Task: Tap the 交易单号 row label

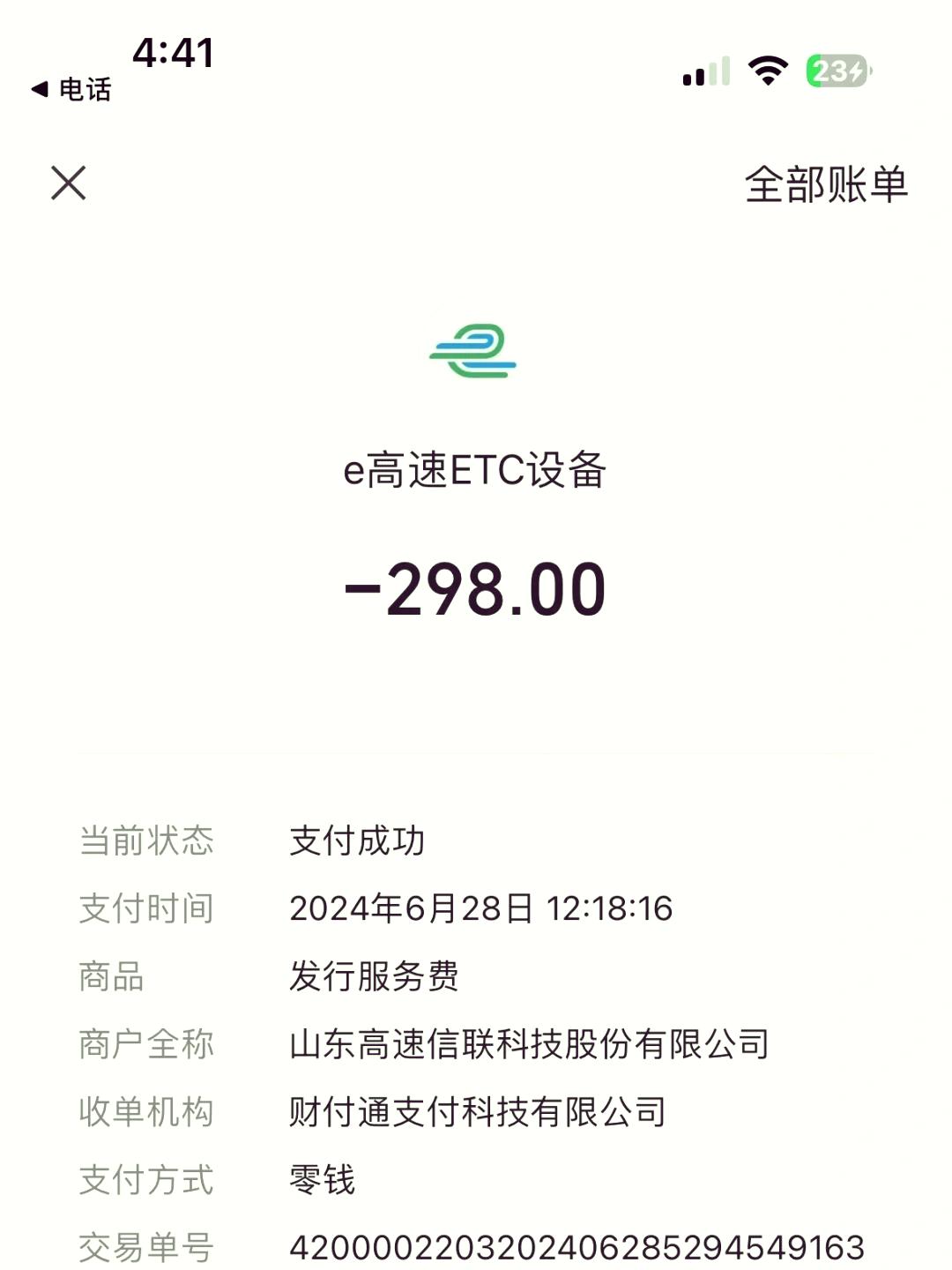Action: tap(145, 1246)
